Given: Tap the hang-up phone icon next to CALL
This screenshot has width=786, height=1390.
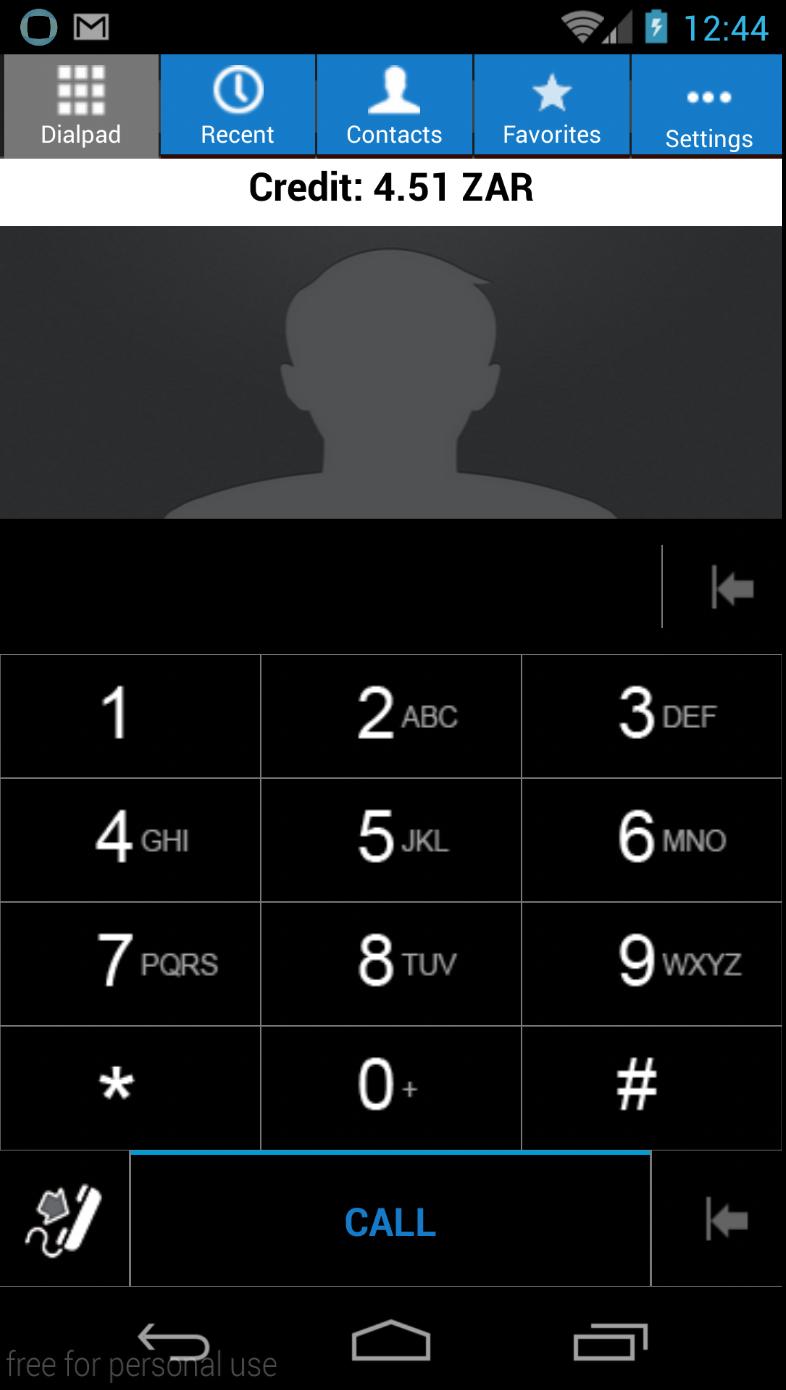Looking at the screenshot, I should [x=64, y=1220].
